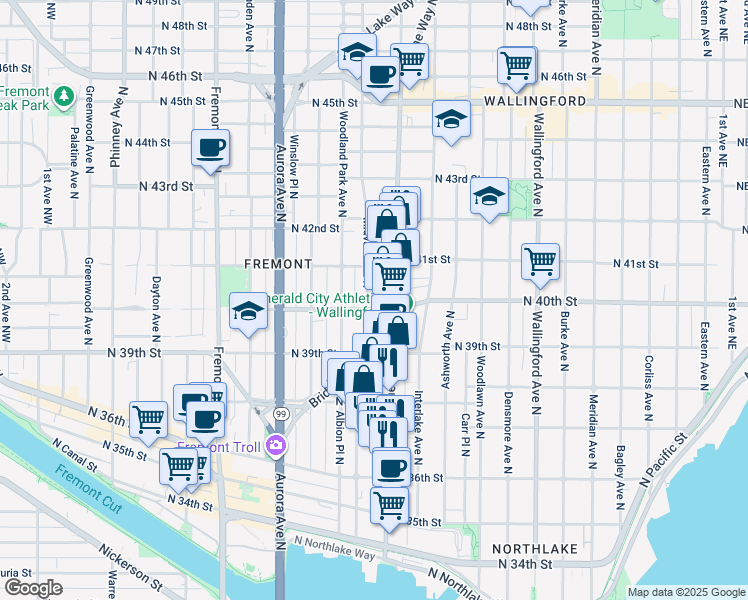Select the Fremont Peak Park tree marker
This screenshot has height=600, width=748.
tap(63, 97)
